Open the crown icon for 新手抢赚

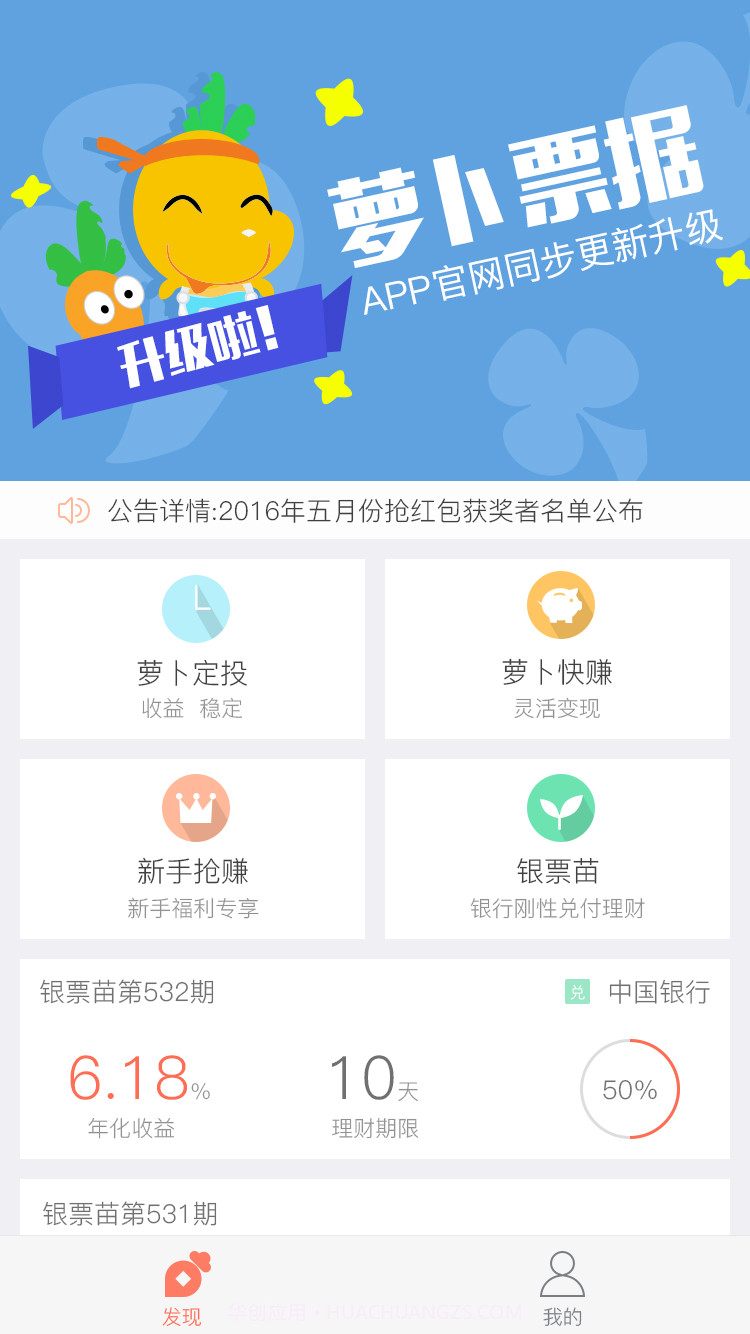195,808
